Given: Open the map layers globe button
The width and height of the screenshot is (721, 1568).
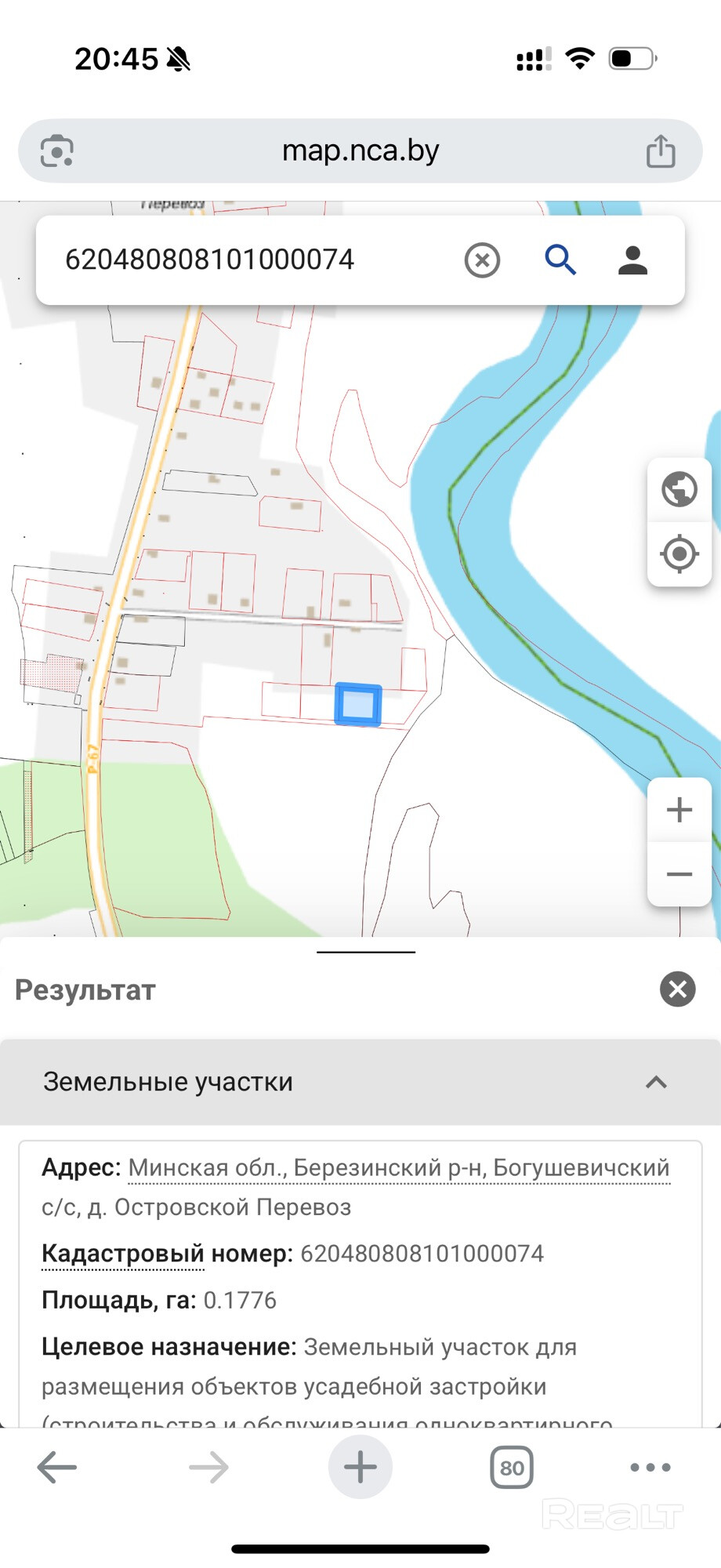Looking at the screenshot, I should pyautogui.click(x=679, y=489).
